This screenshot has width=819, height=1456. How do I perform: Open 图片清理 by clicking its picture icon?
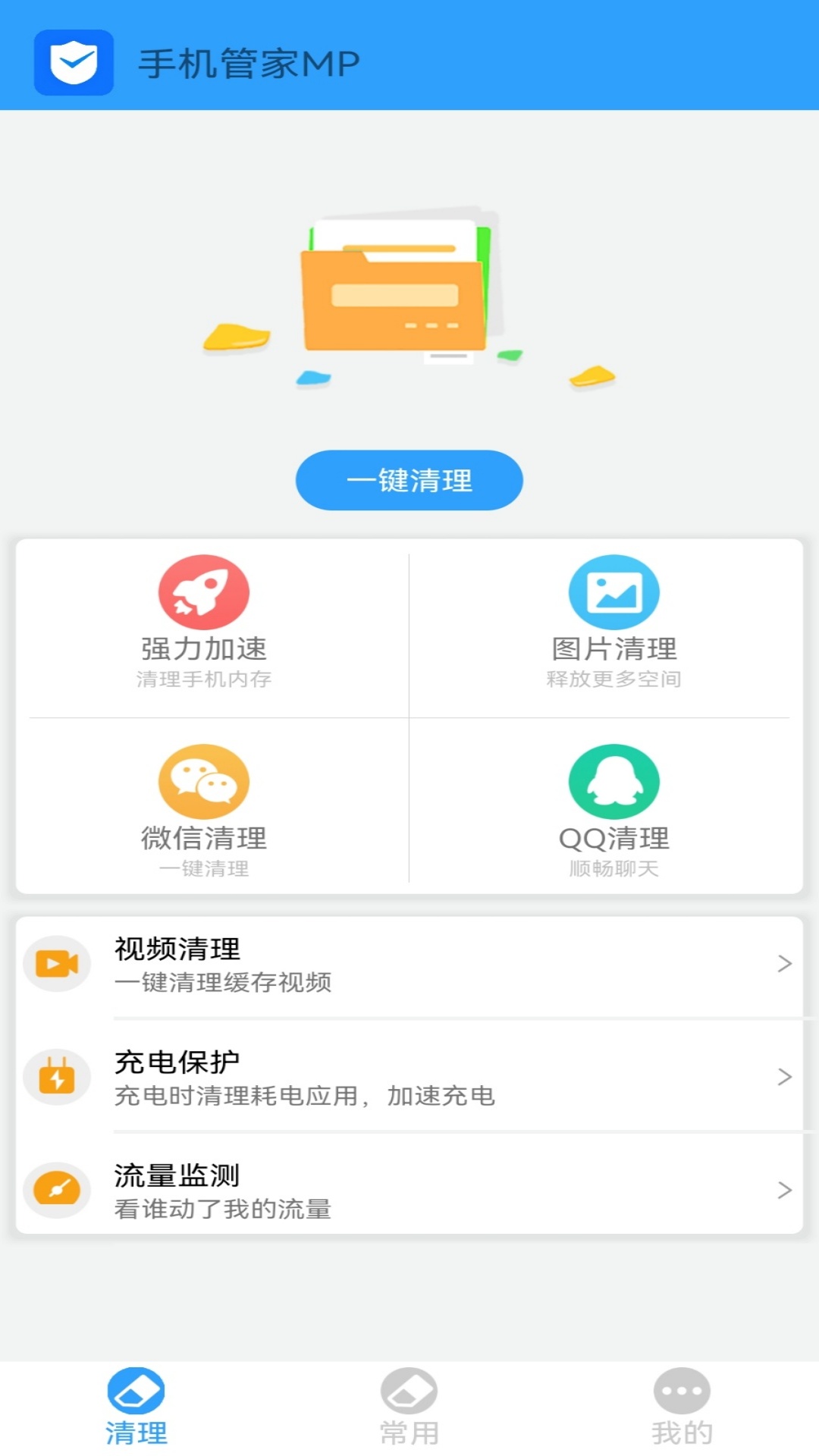click(613, 594)
